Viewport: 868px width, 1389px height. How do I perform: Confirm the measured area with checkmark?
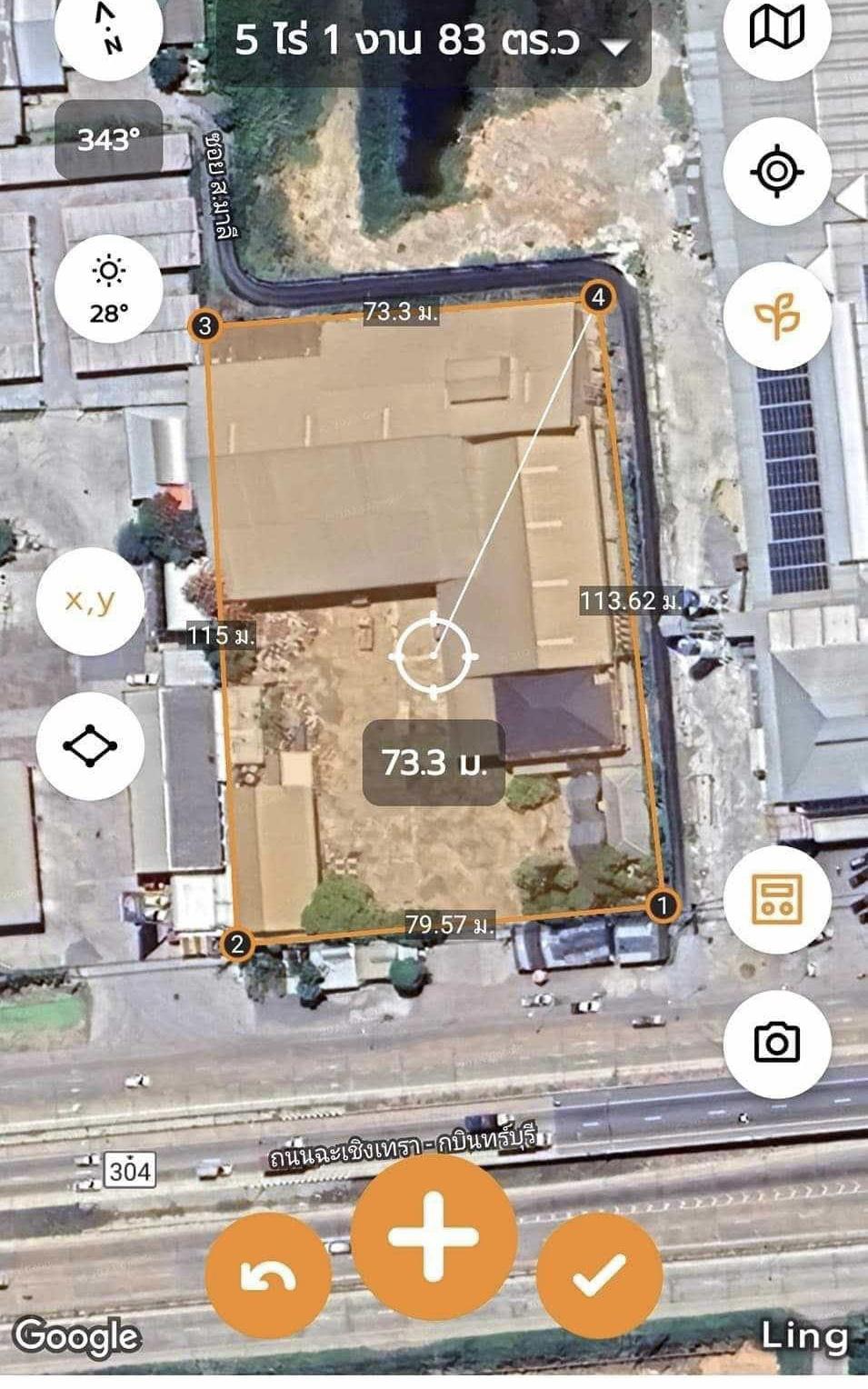599,1275
